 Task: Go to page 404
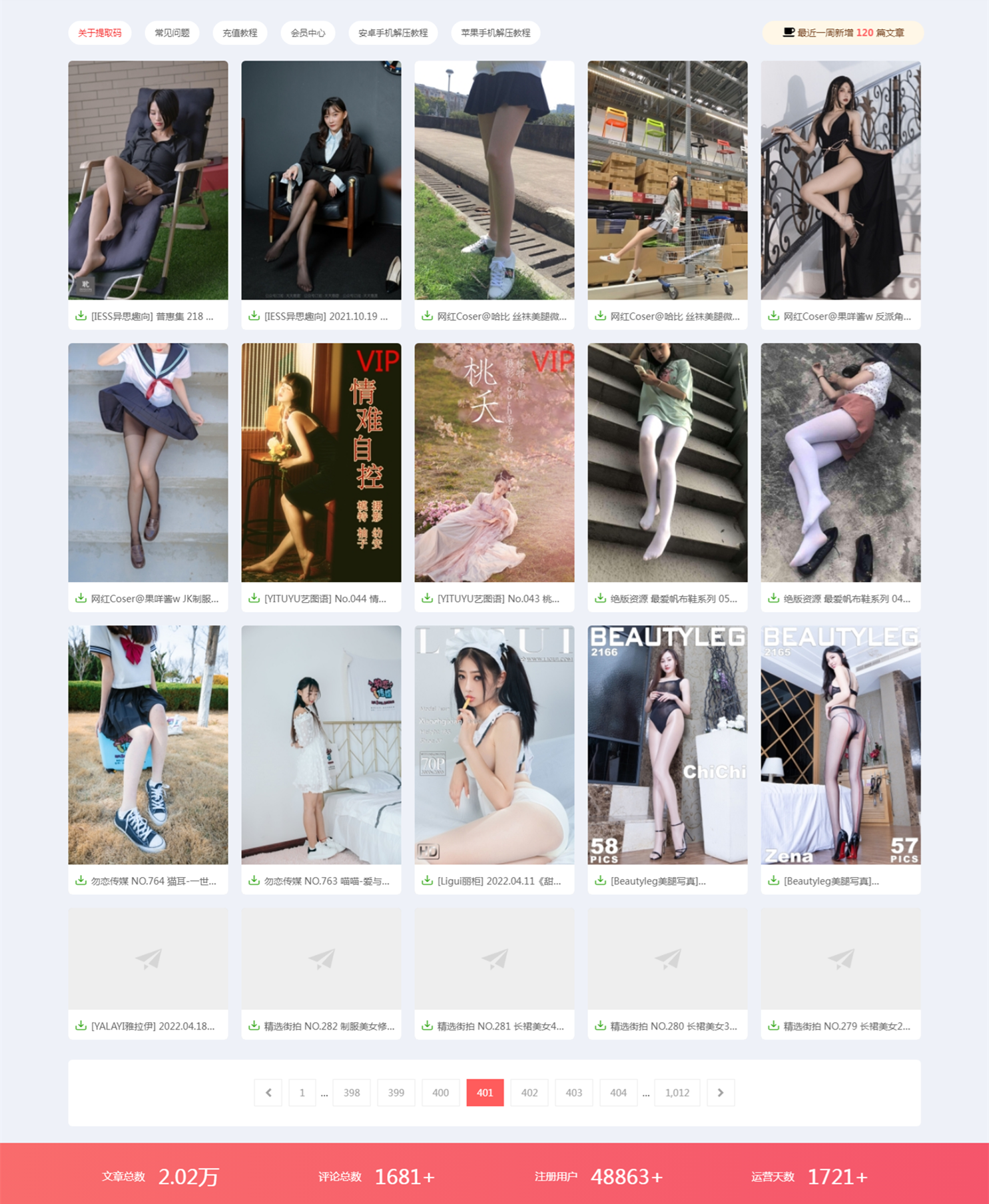[618, 1092]
